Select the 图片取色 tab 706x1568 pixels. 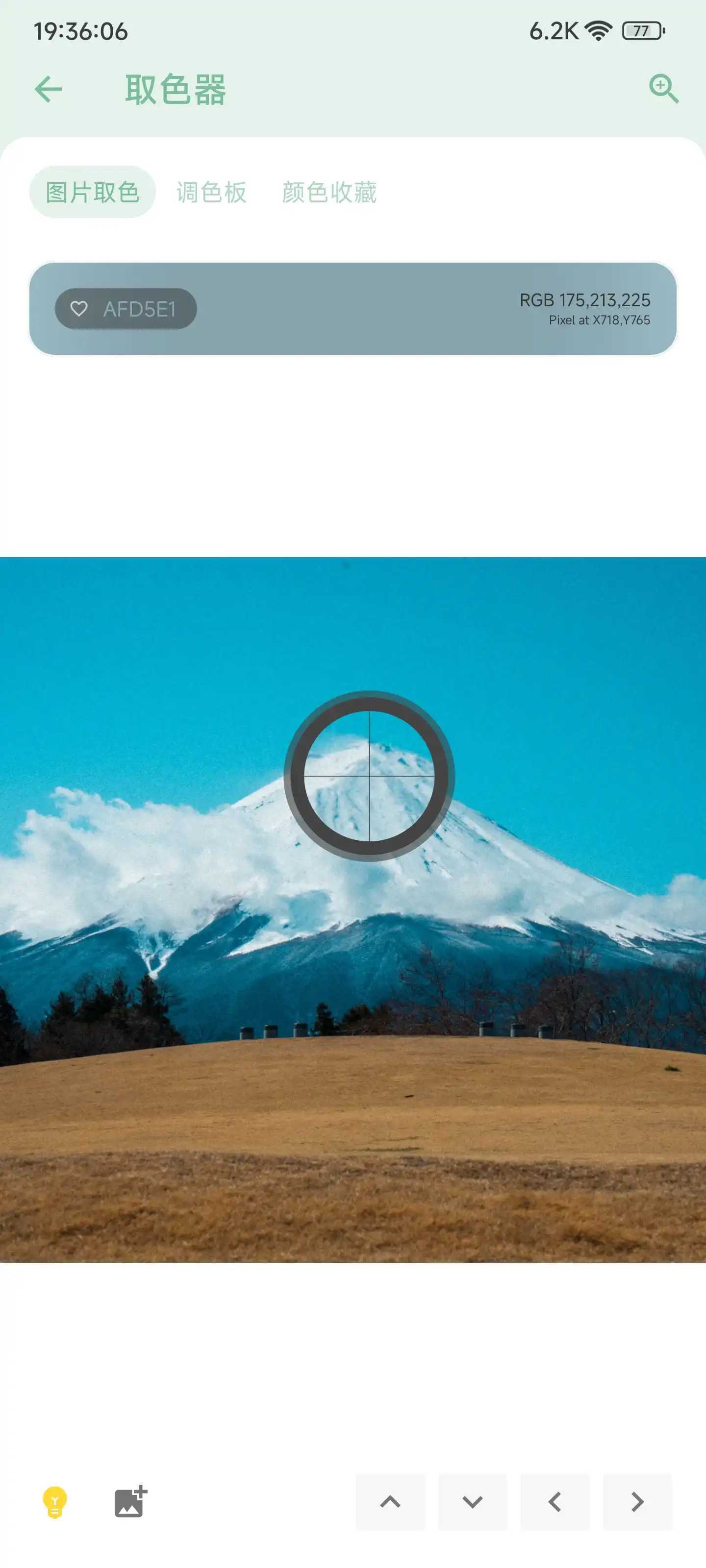pyautogui.click(x=93, y=193)
